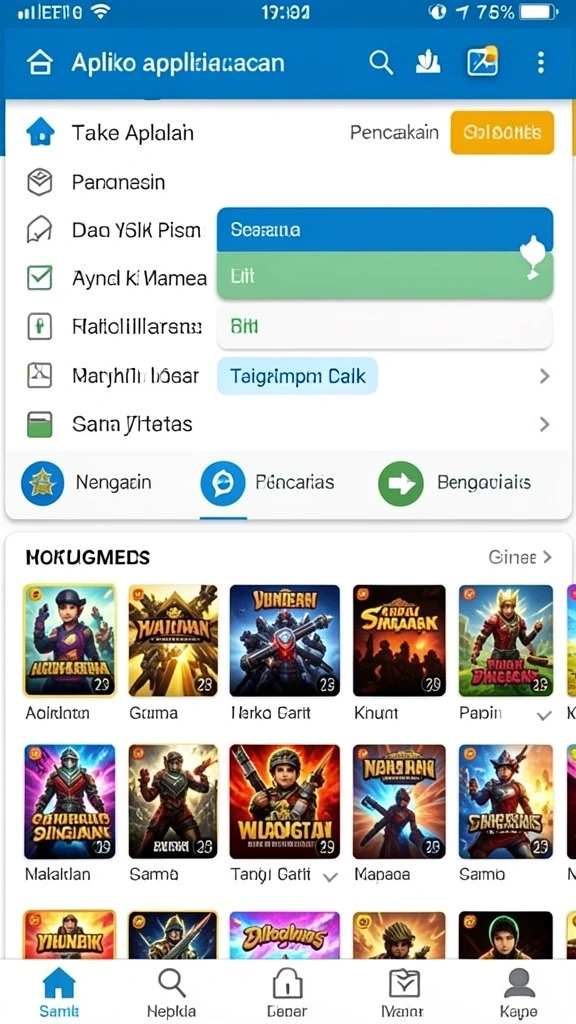Open the Mapaoa game tile

[x=399, y=814]
